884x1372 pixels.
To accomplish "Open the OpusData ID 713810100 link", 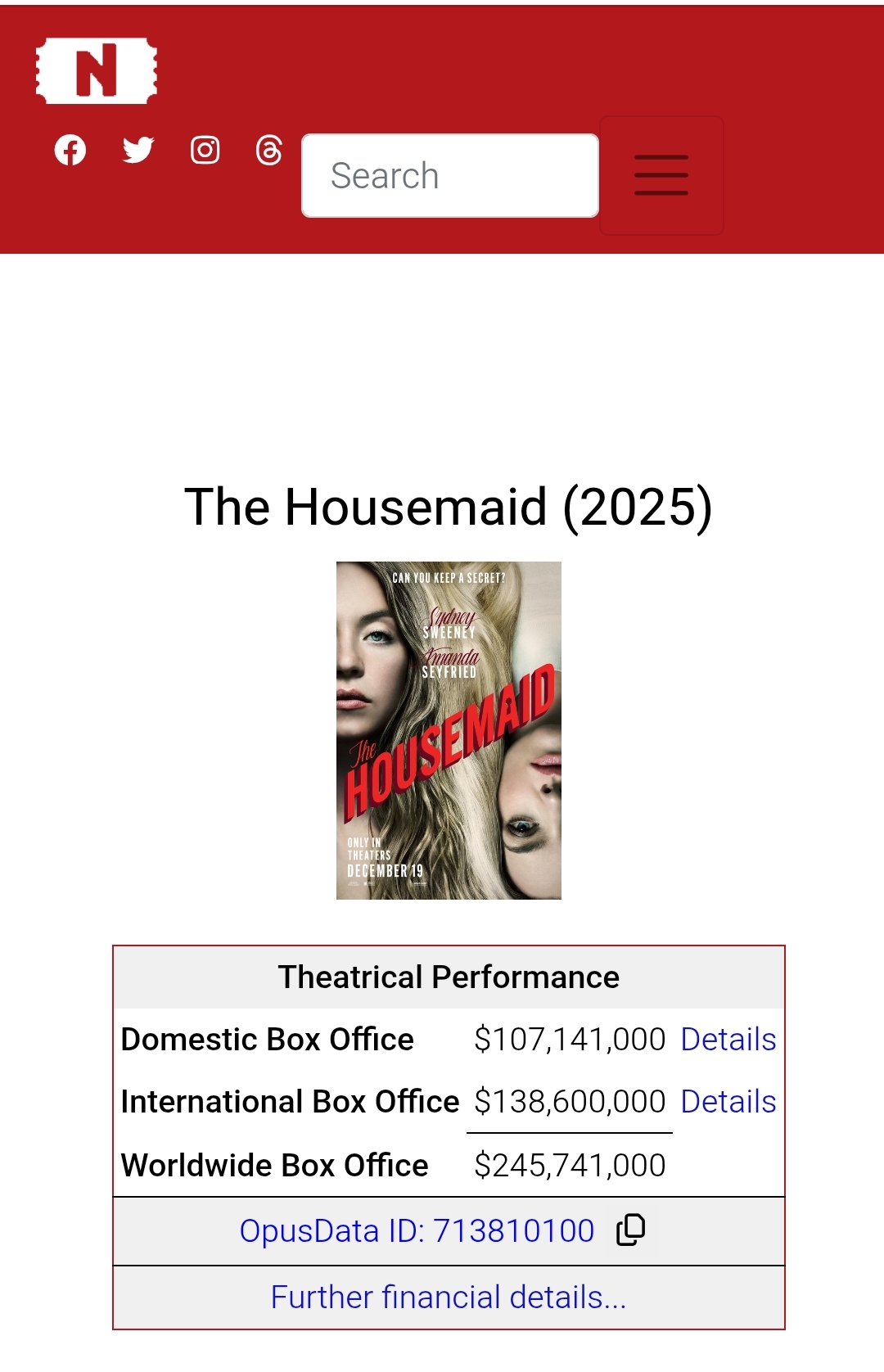I will point(417,1230).
